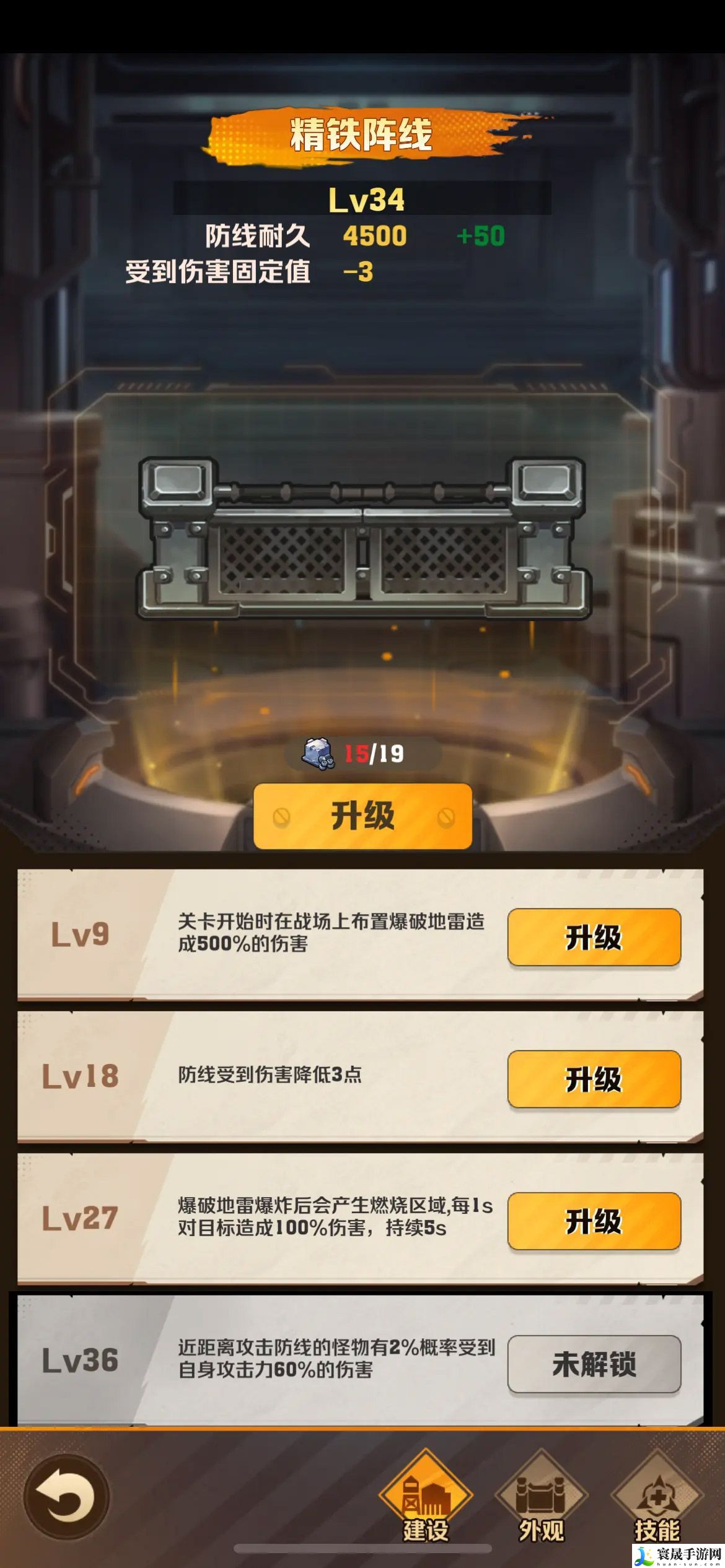Switch to the 技能 tab
This screenshot has height=1568, width=725.
657,1499
